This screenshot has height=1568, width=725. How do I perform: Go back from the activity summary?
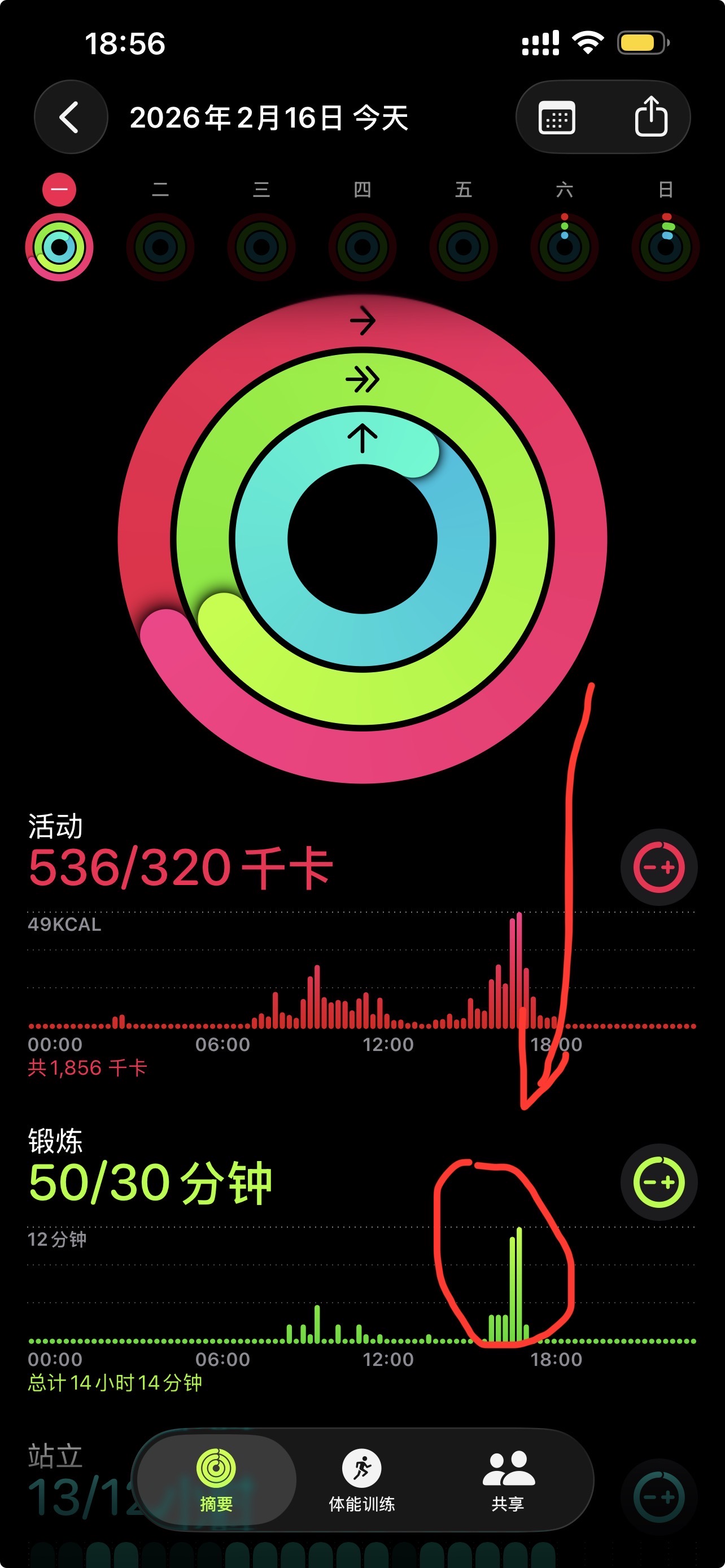[71, 117]
